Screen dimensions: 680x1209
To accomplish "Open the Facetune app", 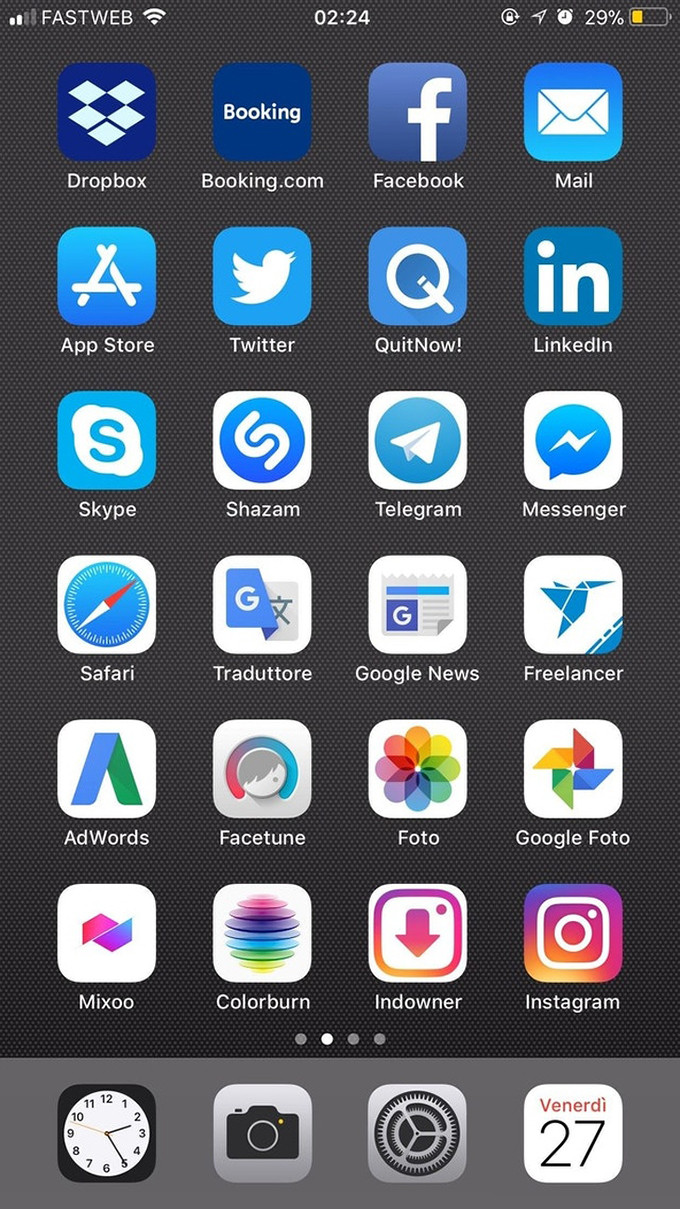I will click(x=262, y=768).
